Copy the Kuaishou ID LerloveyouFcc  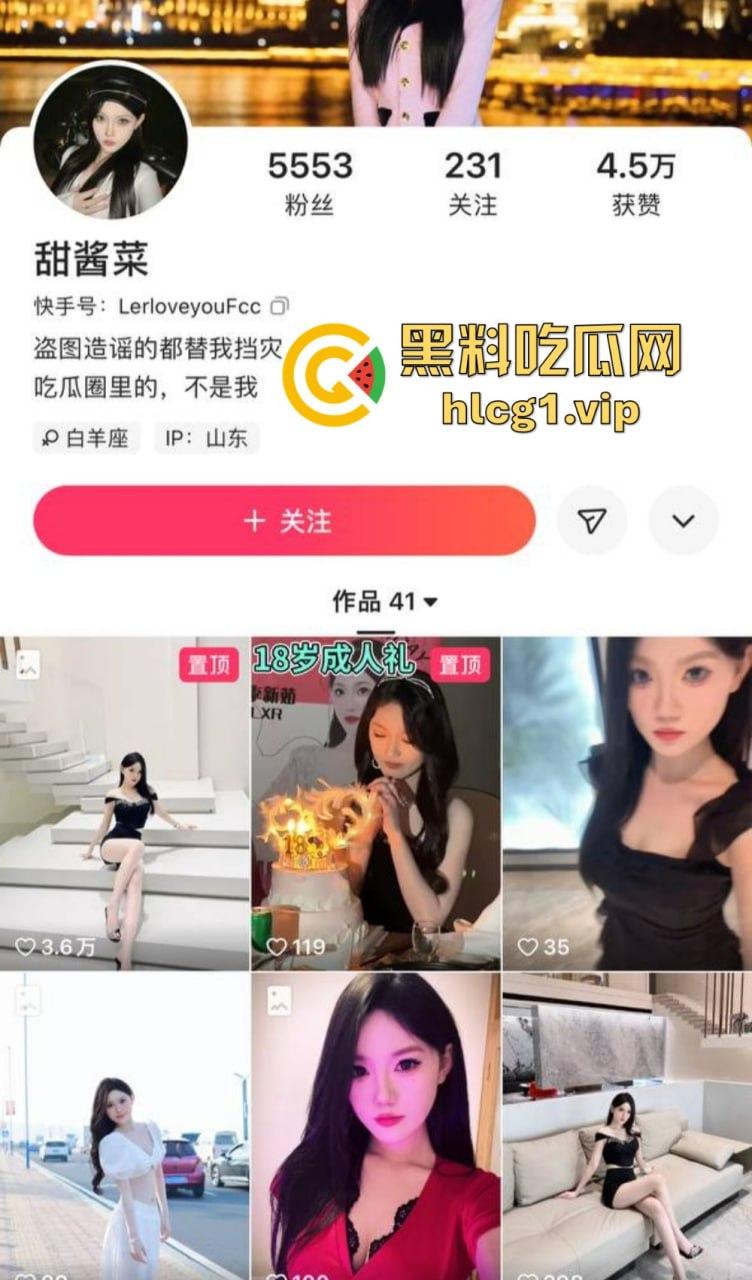tap(280, 306)
